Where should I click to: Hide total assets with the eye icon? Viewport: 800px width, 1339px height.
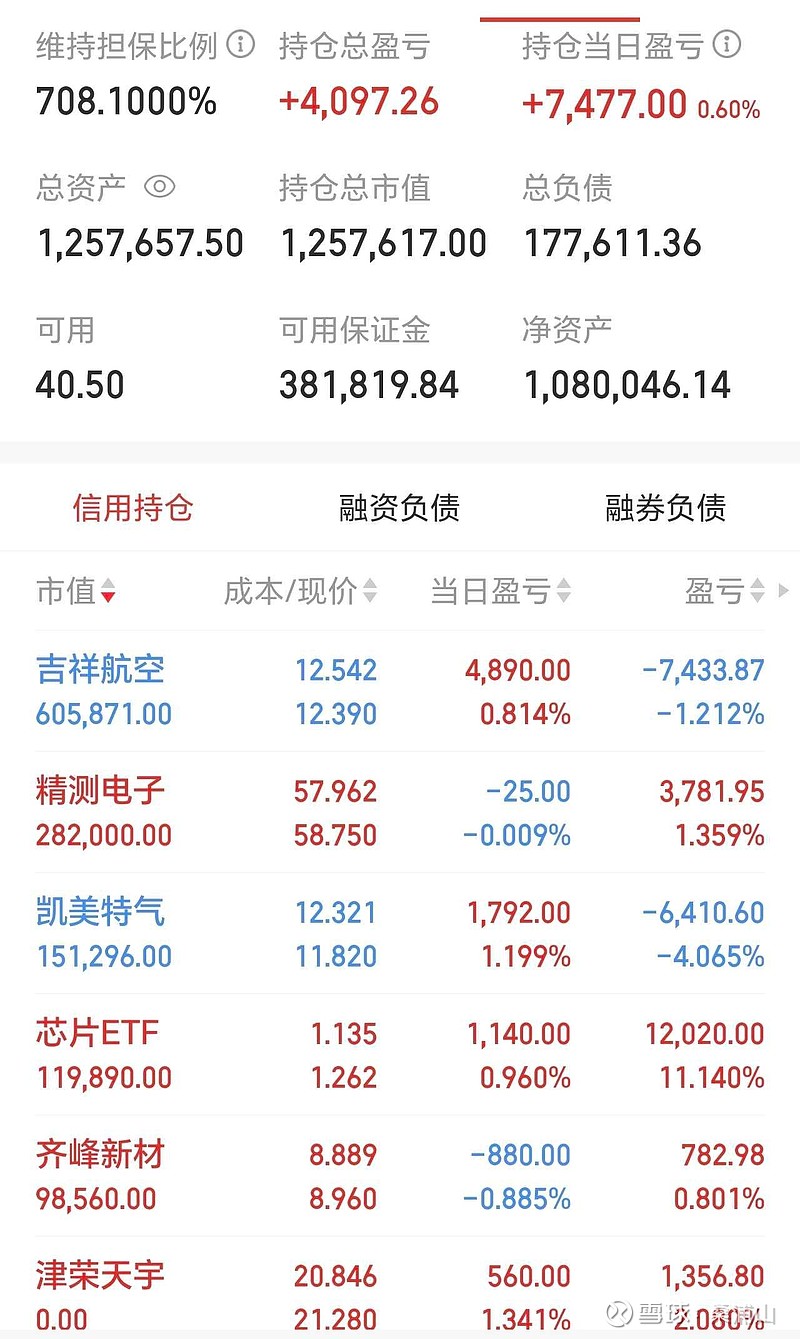pyautogui.click(x=160, y=186)
